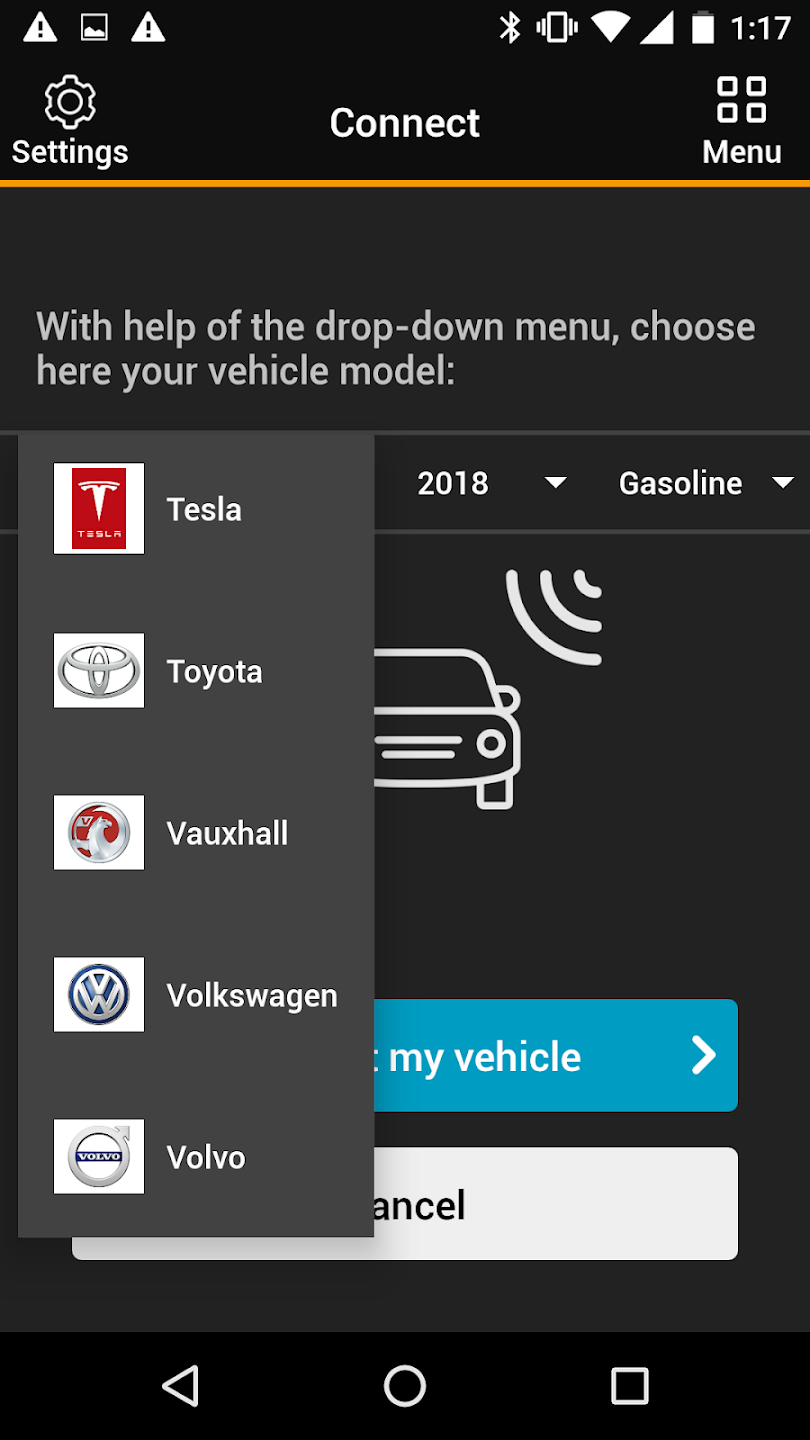Open Settings from the top bar
This screenshot has width=810, height=1440.
[69, 123]
